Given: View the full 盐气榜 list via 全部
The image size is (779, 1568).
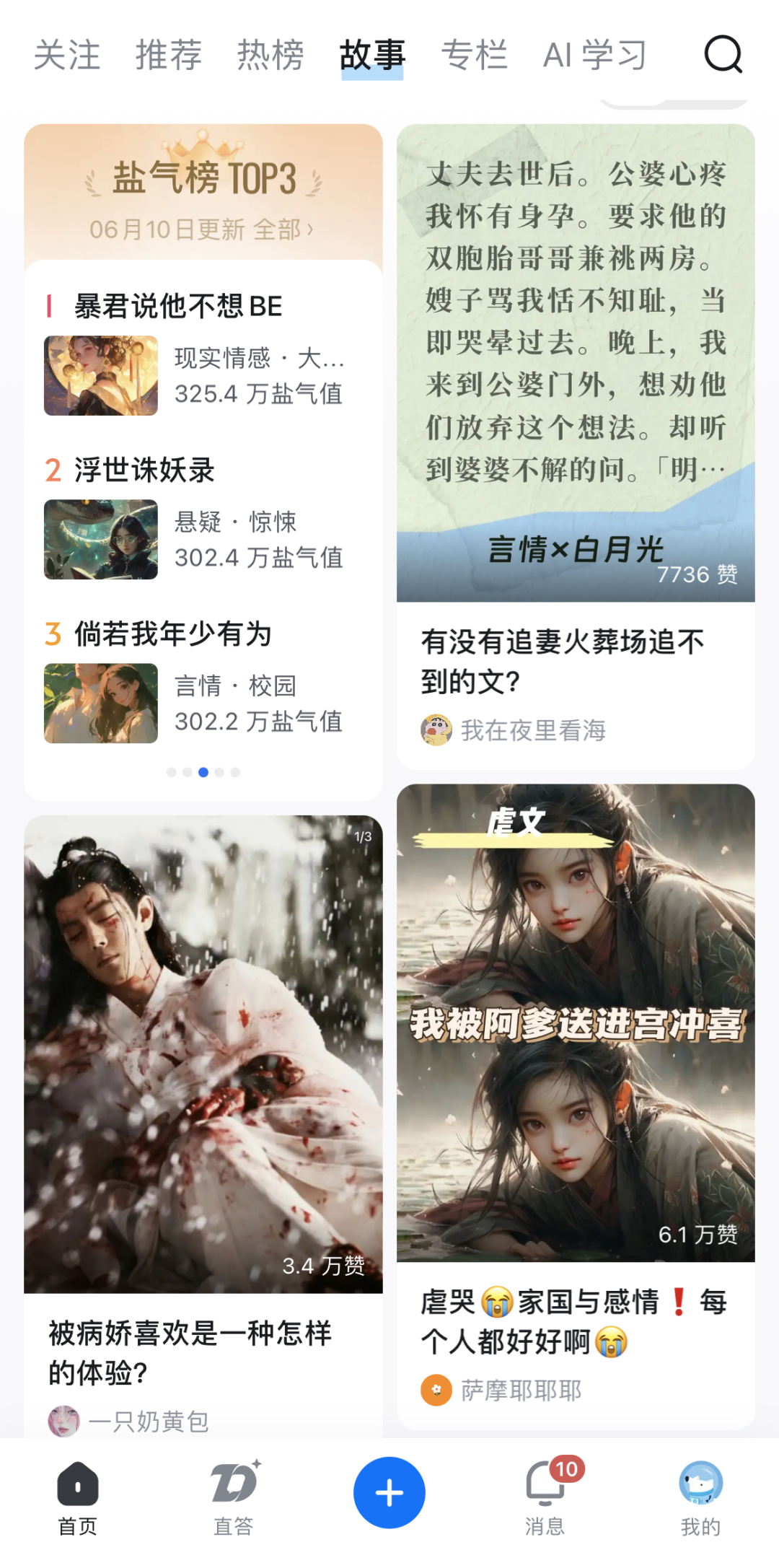Looking at the screenshot, I should [283, 229].
